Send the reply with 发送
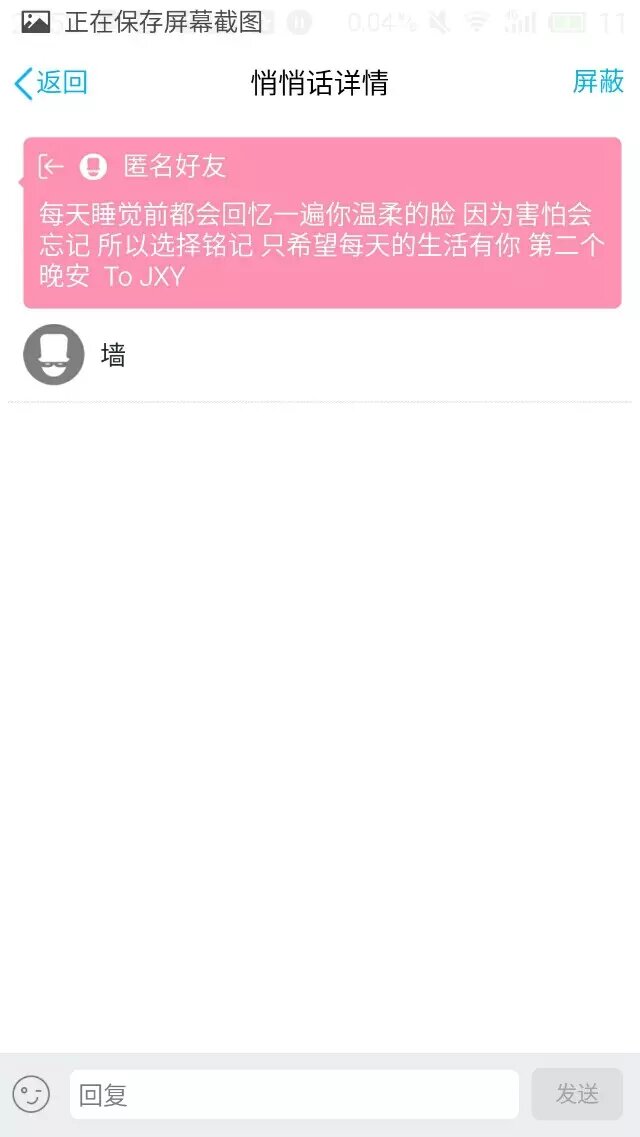 [x=577, y=1094]
